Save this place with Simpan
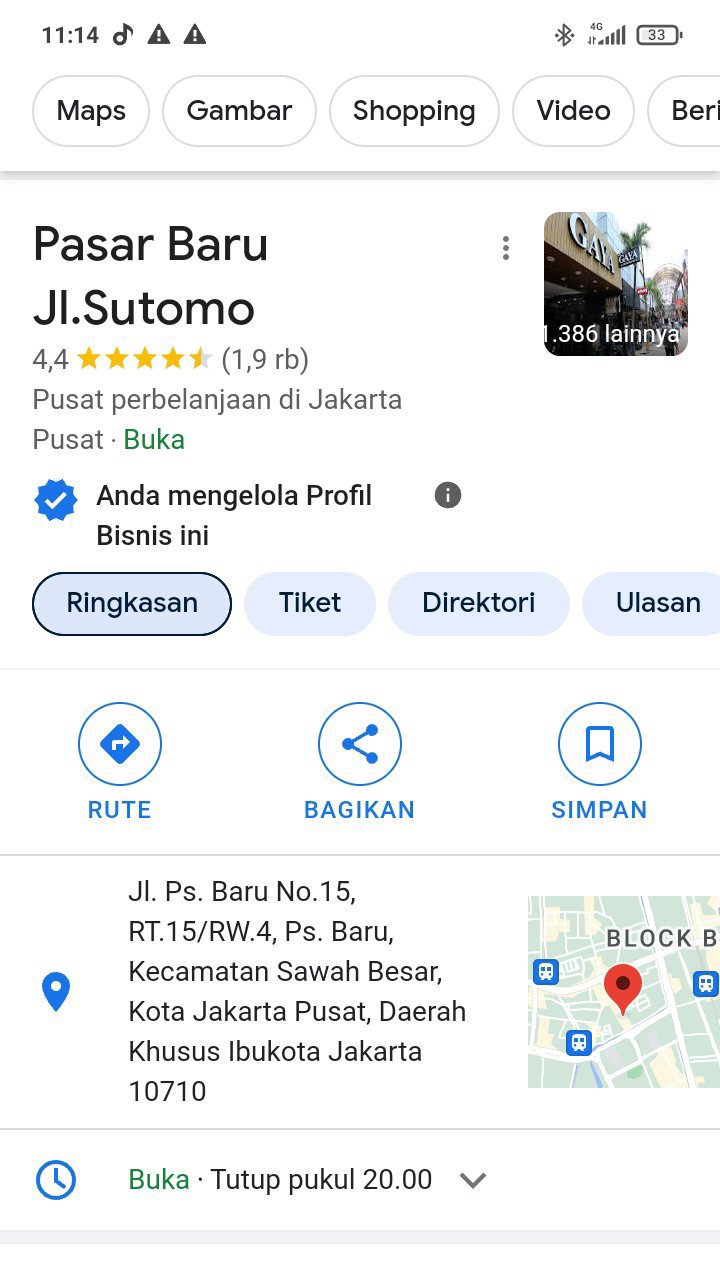The height and width of the screenshot is (1280, 720). click(x=599, y=762)
